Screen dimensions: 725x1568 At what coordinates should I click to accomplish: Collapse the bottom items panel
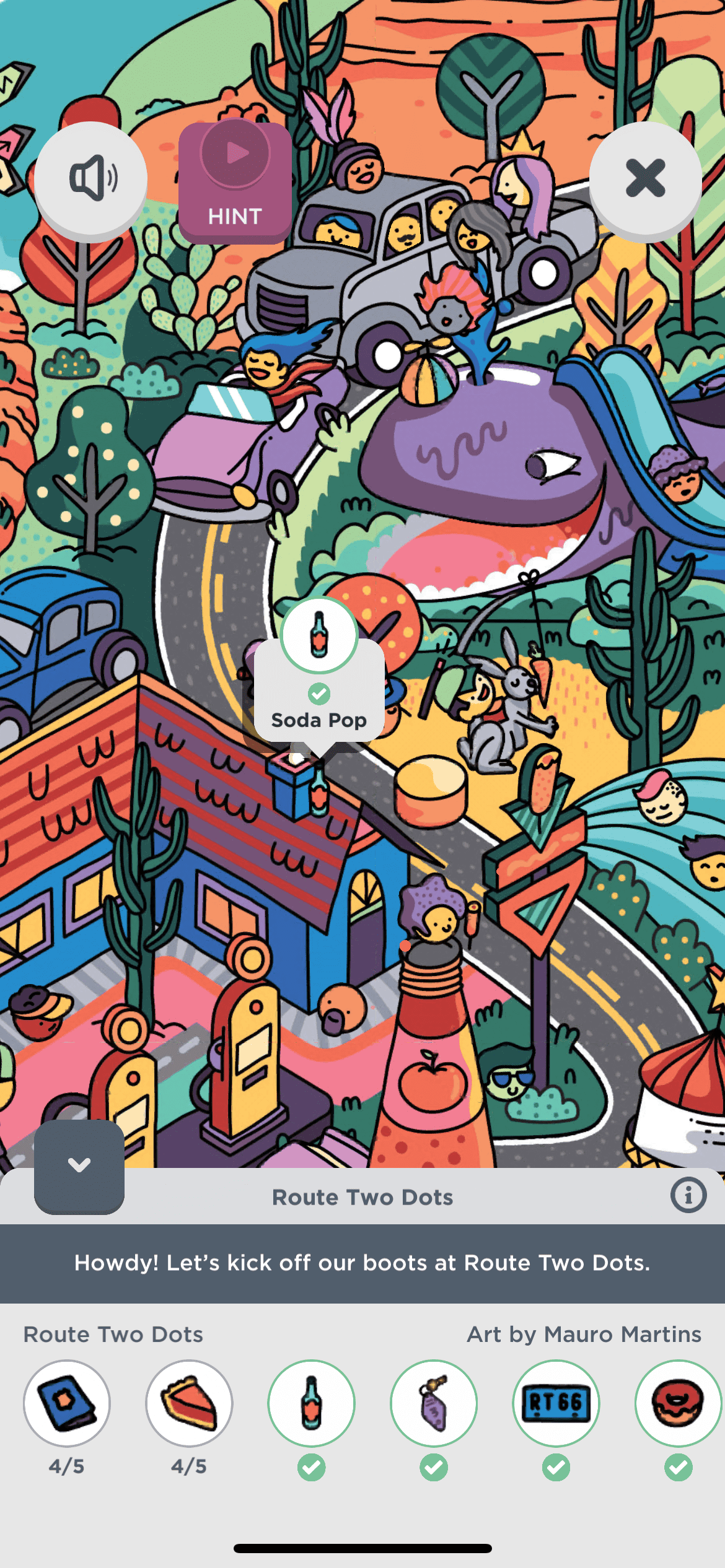click(x=79, y=1165)
